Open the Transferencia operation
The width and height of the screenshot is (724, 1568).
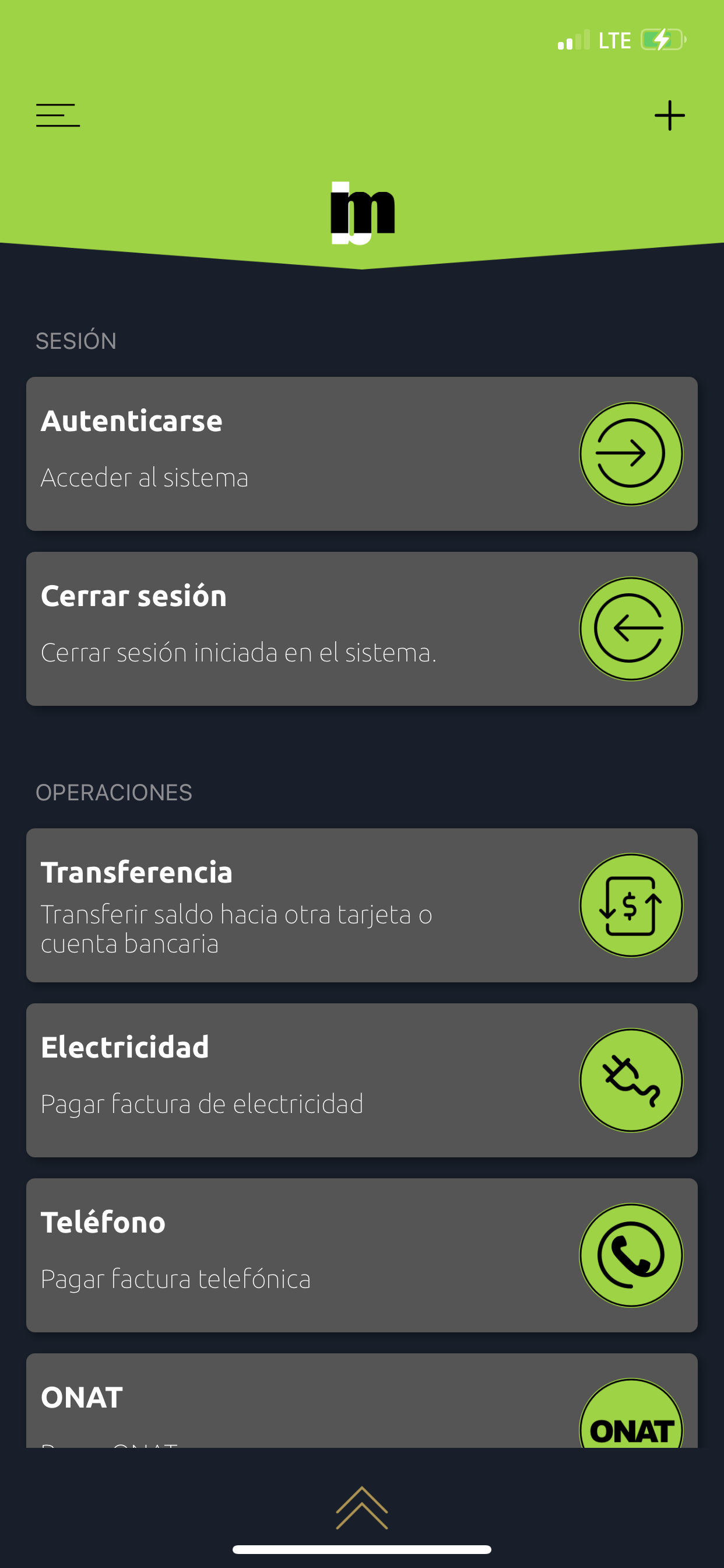362,905
